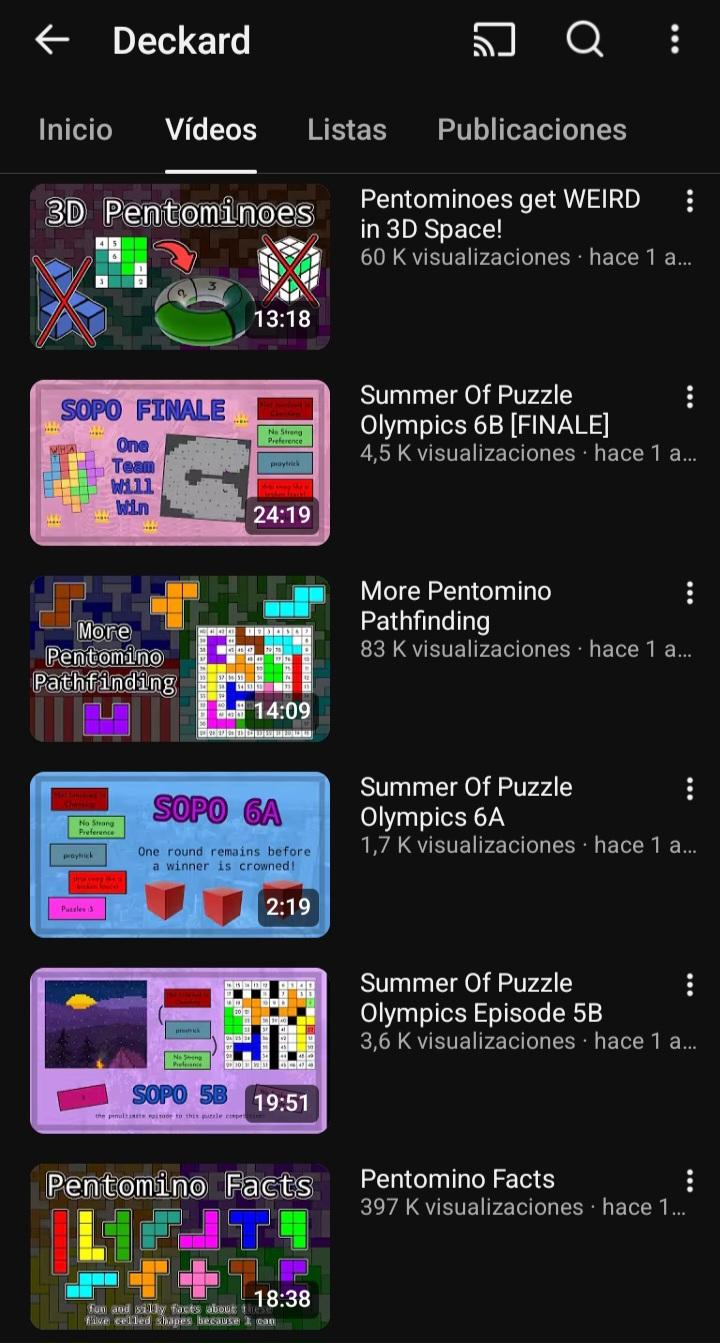The image size is (720, 1343).
Task: Cast to another device
Action: click(494, 40)
